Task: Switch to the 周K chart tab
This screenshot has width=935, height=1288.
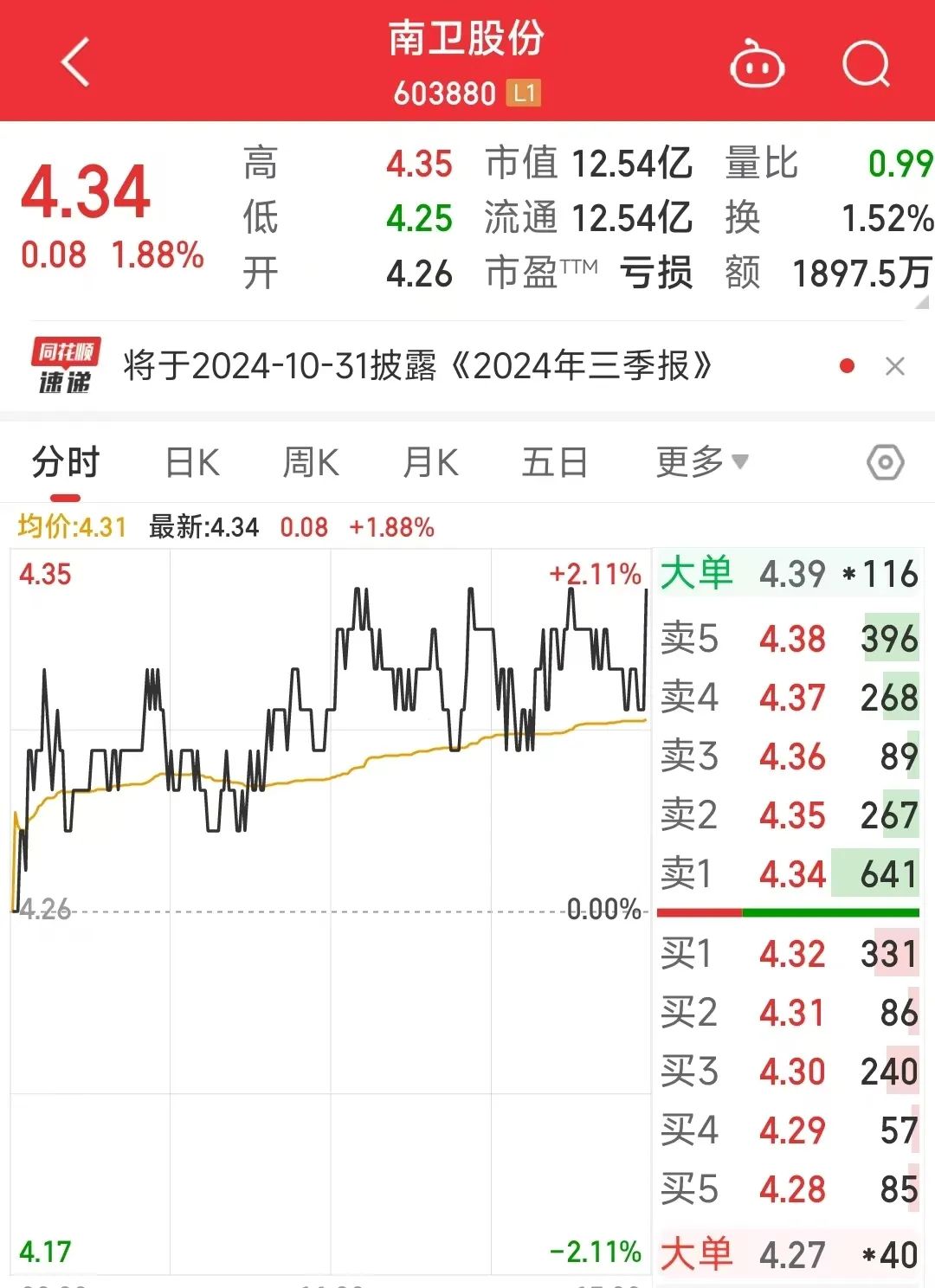Action: [311, 462]
